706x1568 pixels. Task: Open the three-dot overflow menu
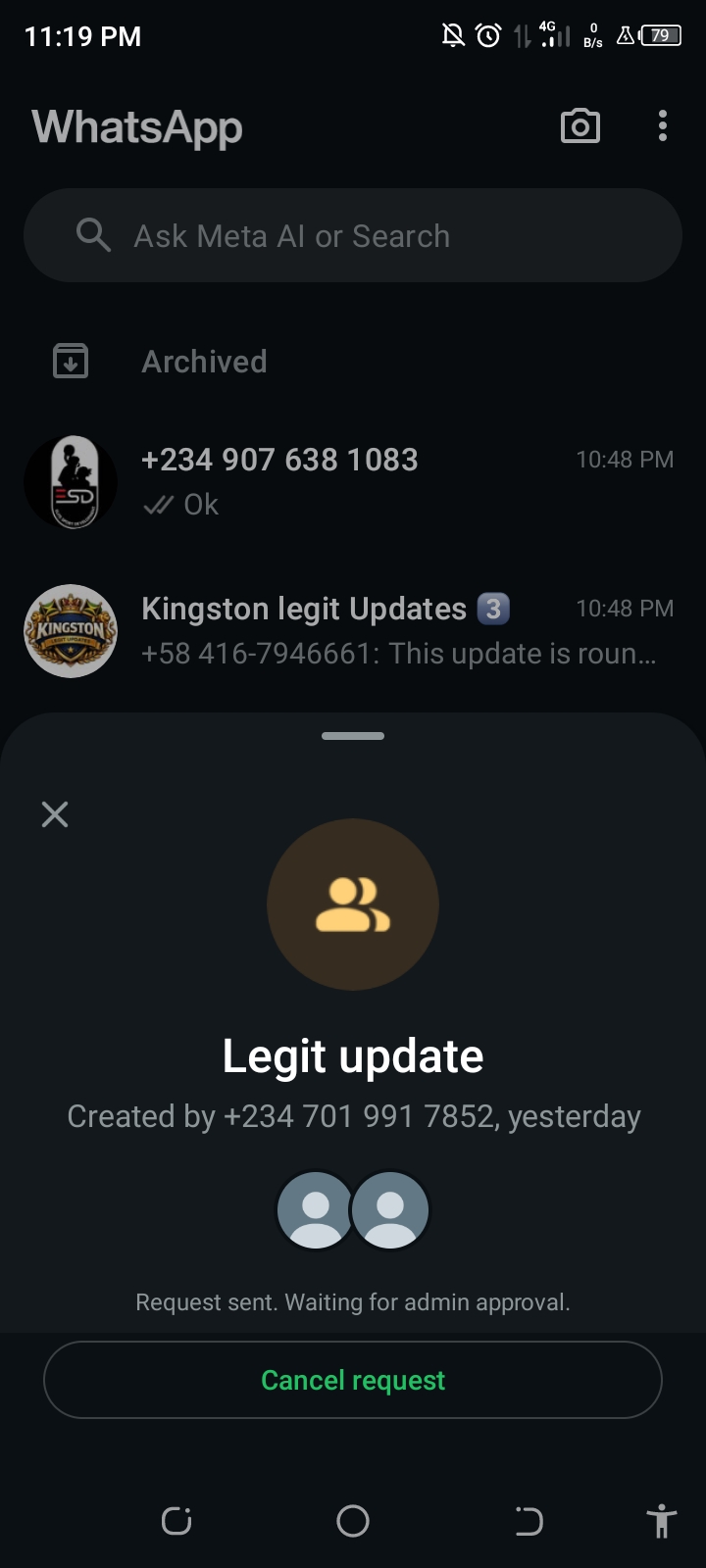(663, 126)
